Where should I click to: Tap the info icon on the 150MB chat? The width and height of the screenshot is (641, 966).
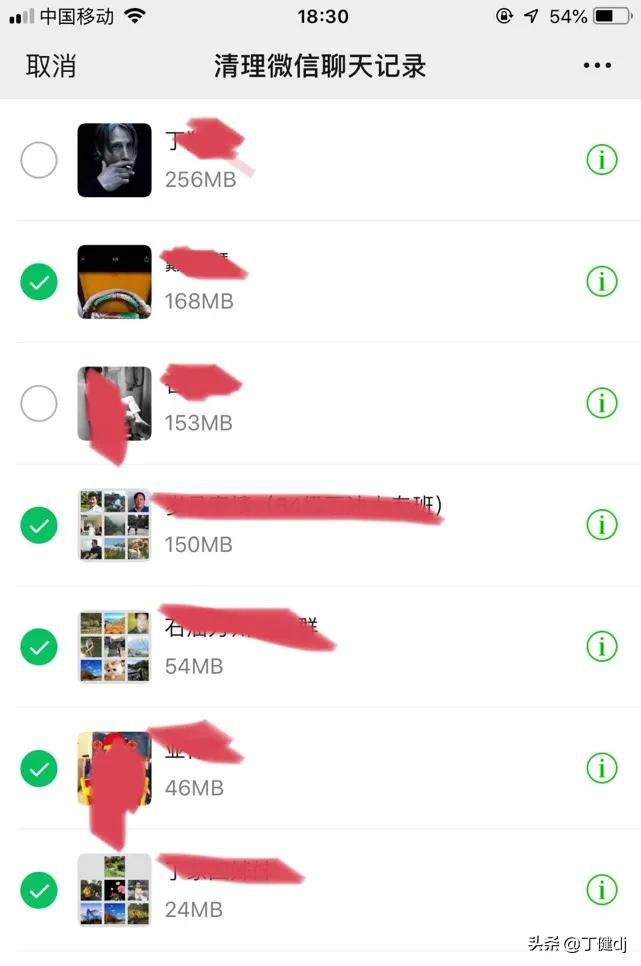click(601, 524)
